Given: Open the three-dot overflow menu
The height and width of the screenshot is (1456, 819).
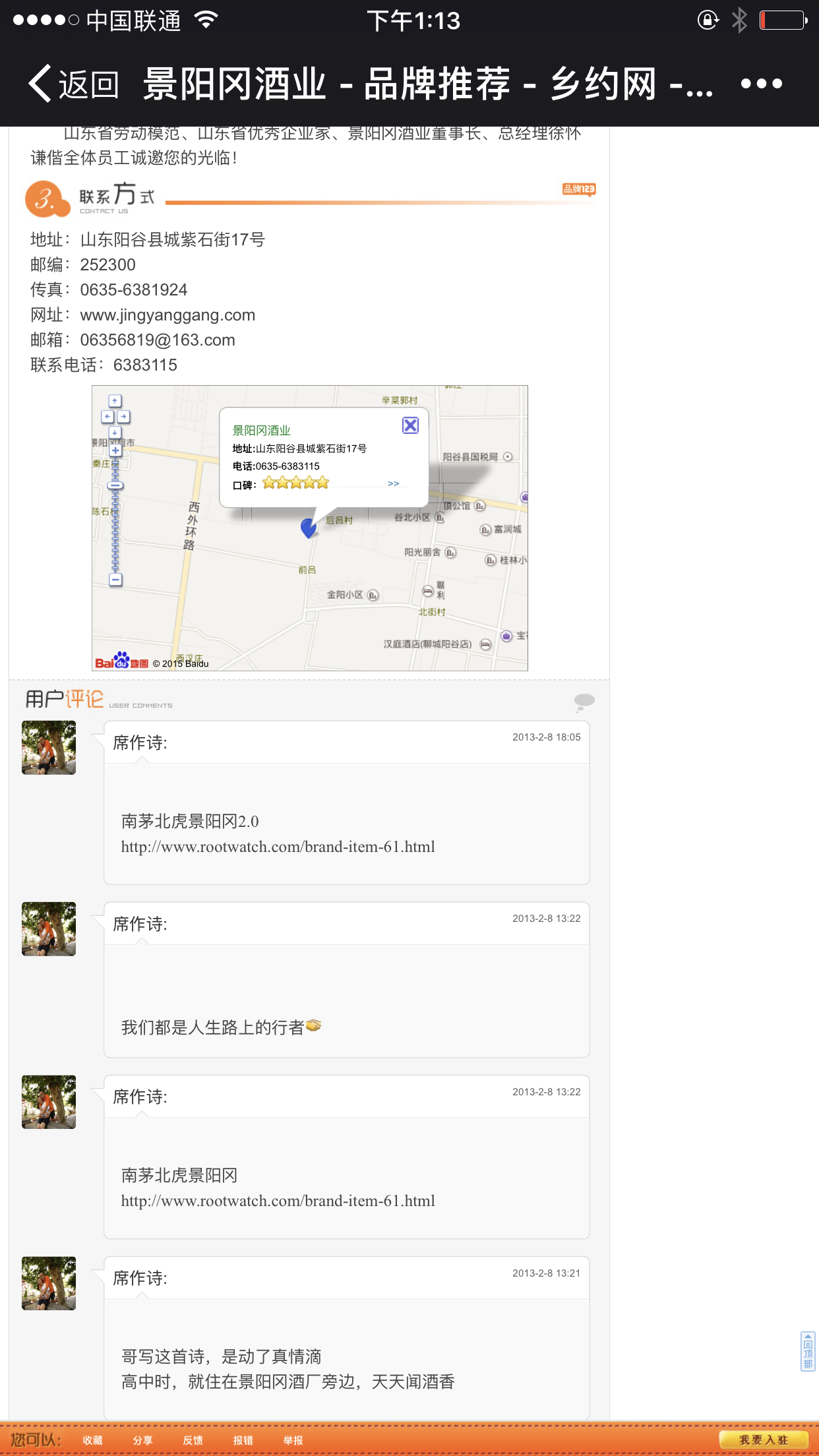Looking at the screenshot, I should (761, 84).
